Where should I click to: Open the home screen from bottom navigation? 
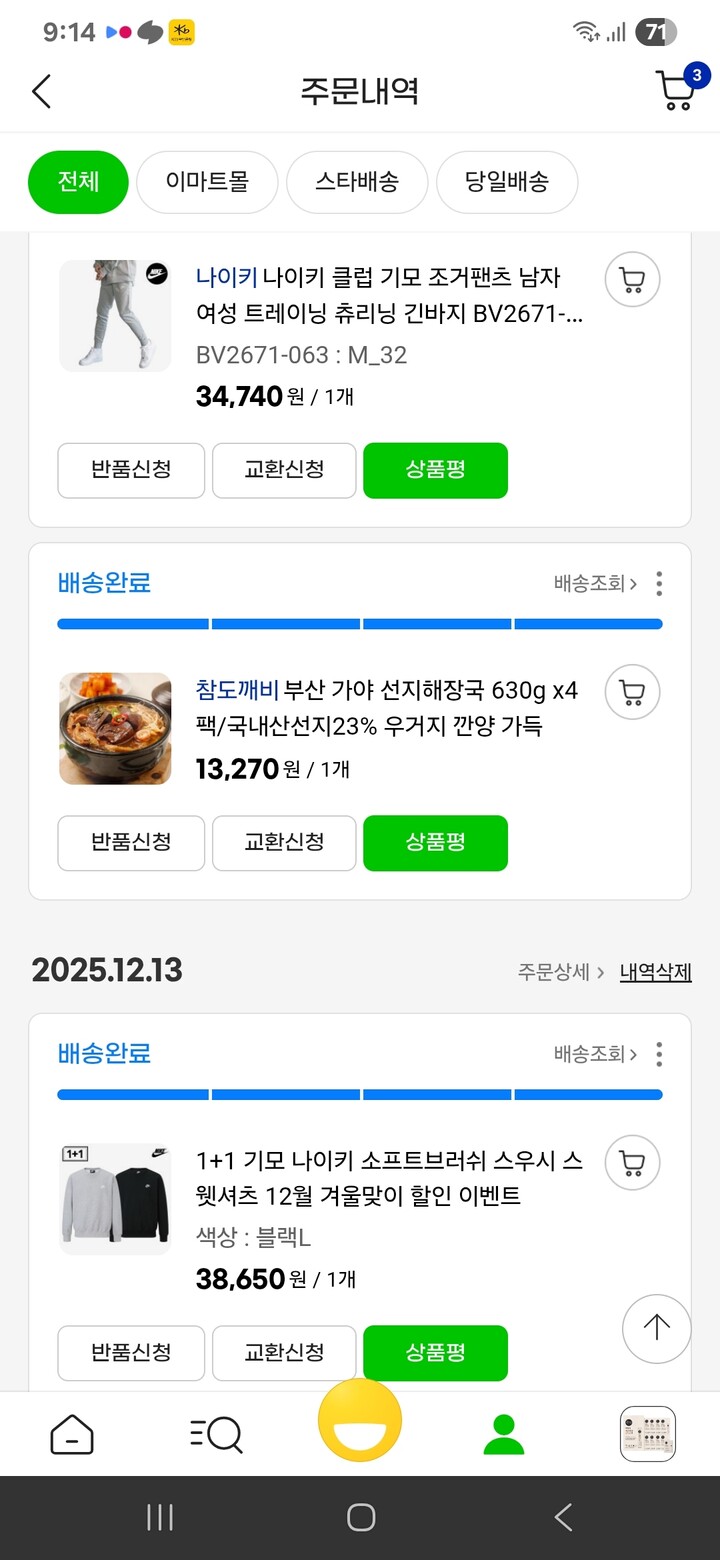pos(71,1433)
